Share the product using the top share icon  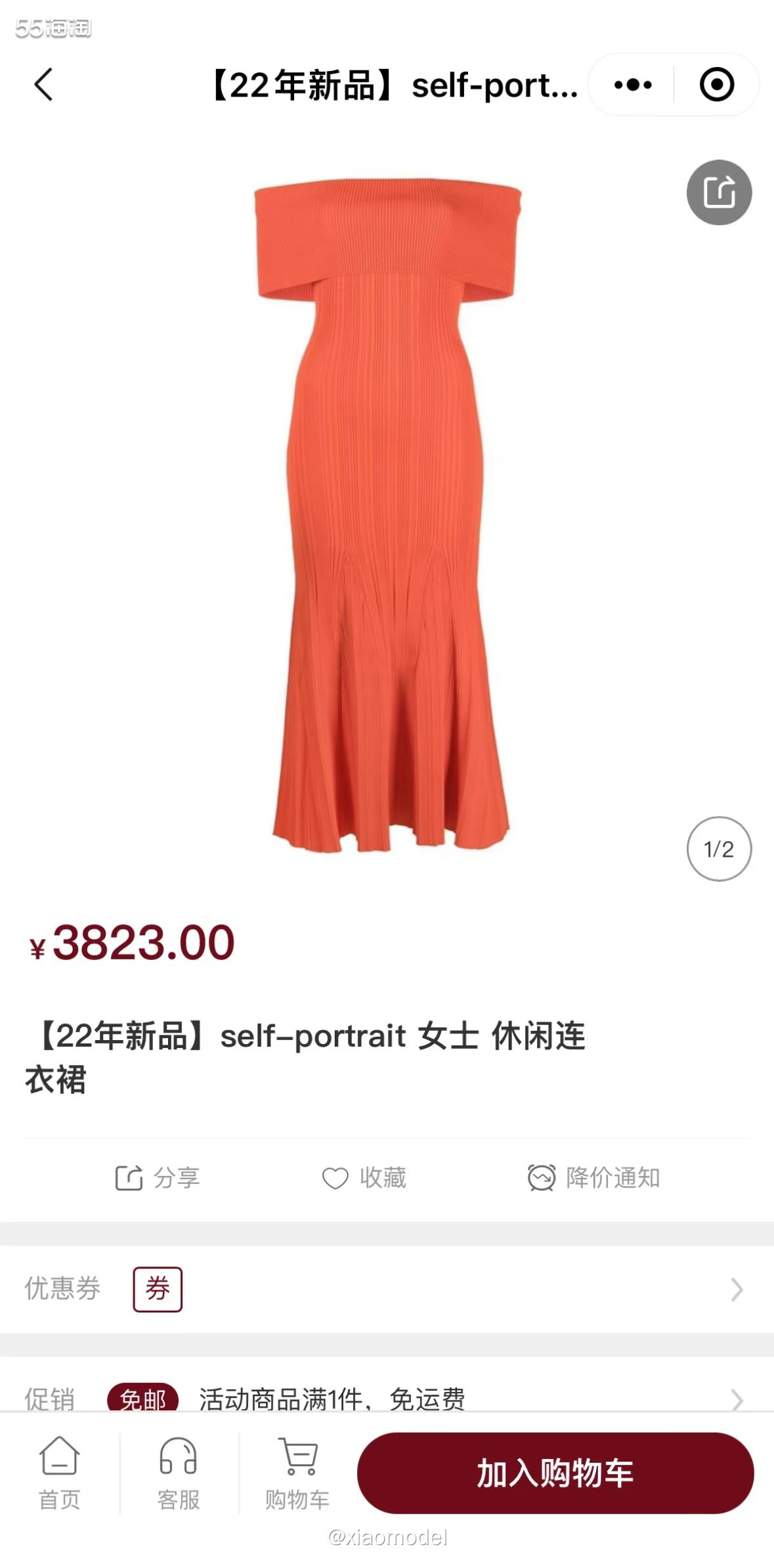click(x=719, y=192)
